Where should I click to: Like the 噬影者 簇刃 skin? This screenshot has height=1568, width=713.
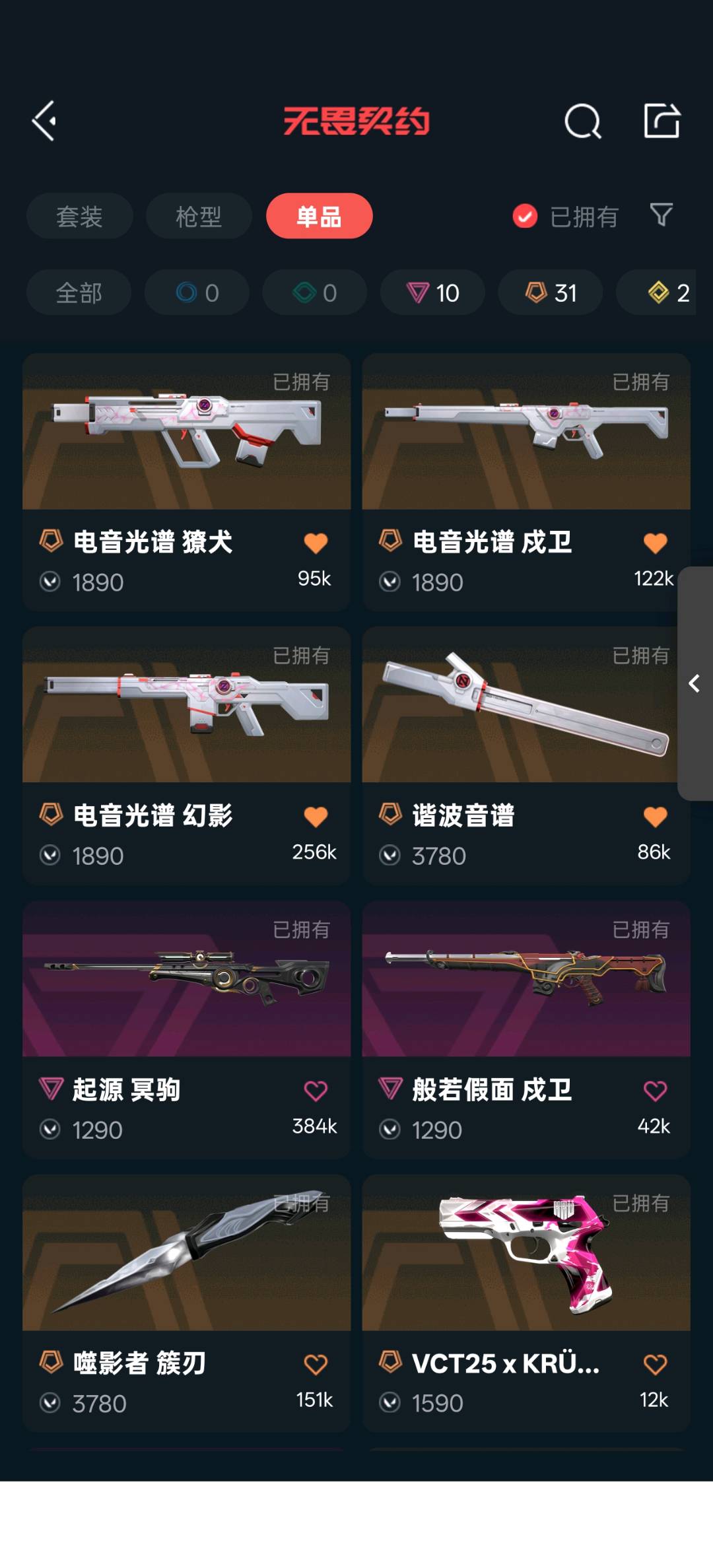316,1364
